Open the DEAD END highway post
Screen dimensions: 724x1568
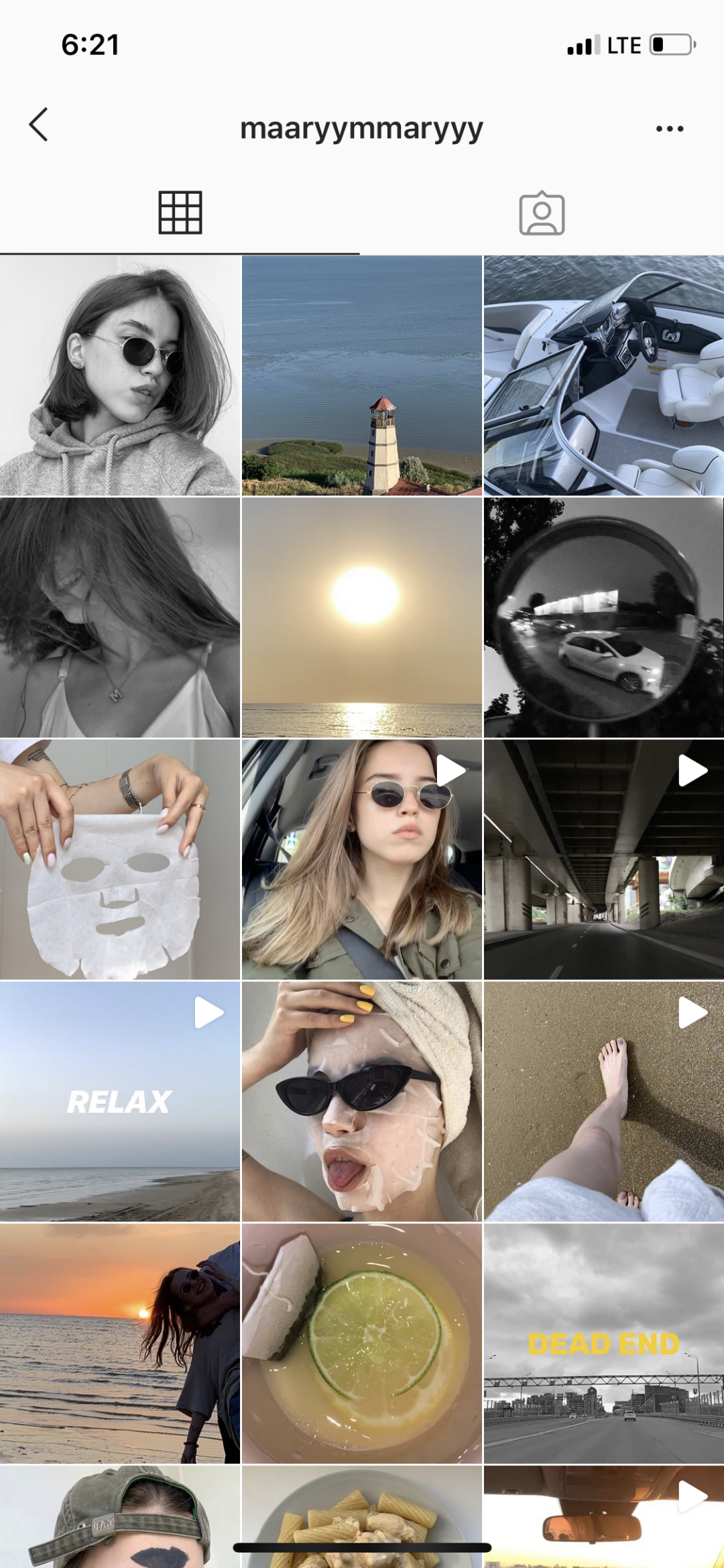pyautogui.click(x=603, y=1343)
